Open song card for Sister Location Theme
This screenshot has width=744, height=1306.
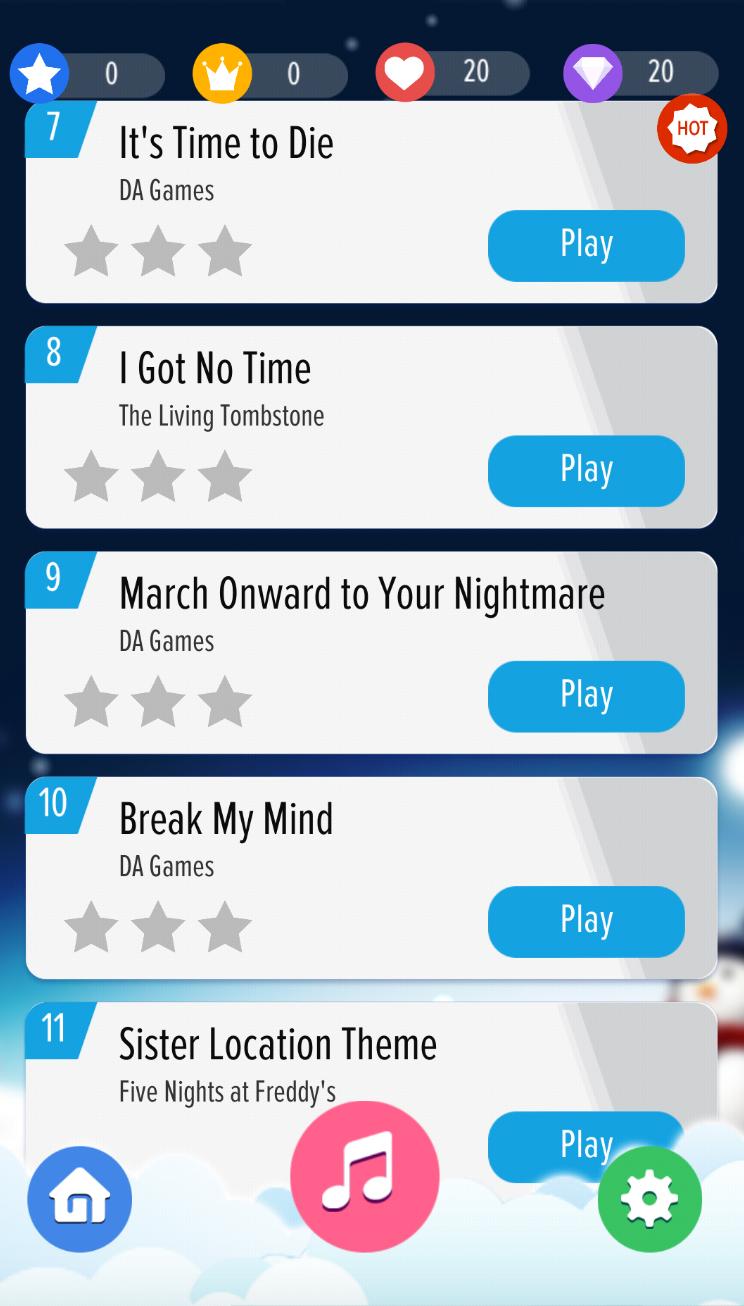coord(300,1060)
